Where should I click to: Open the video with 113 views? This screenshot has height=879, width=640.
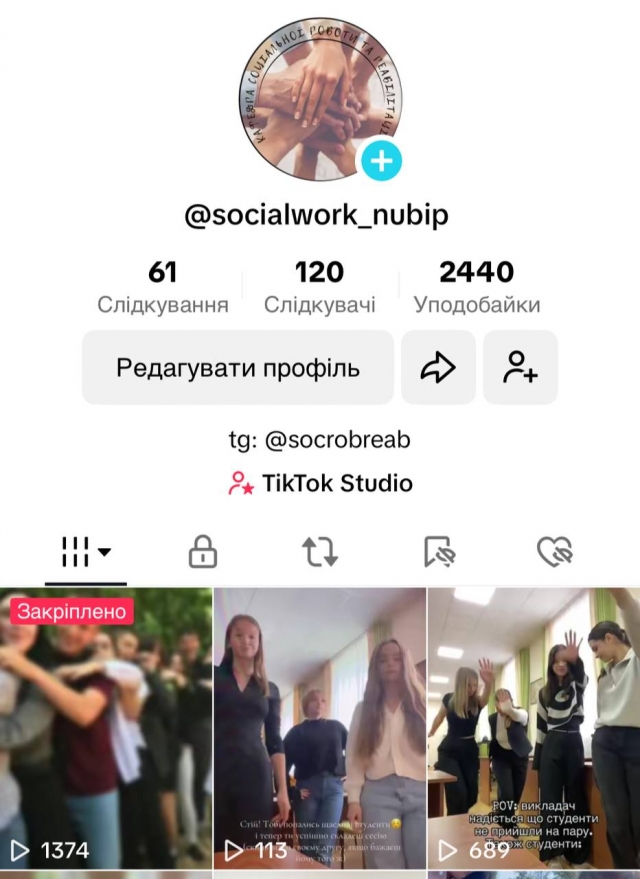coord(320,728)
